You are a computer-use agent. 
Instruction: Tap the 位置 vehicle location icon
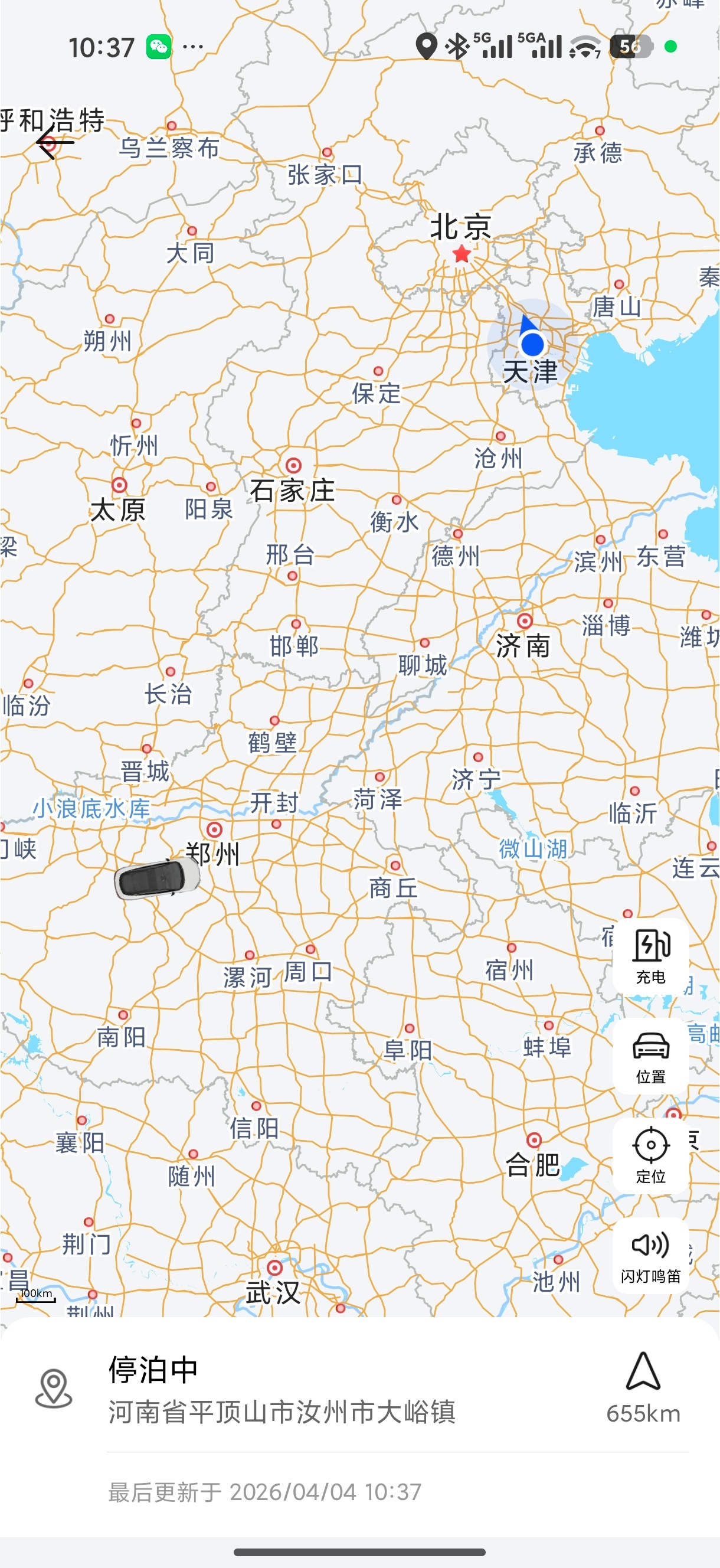(650, 1057)
